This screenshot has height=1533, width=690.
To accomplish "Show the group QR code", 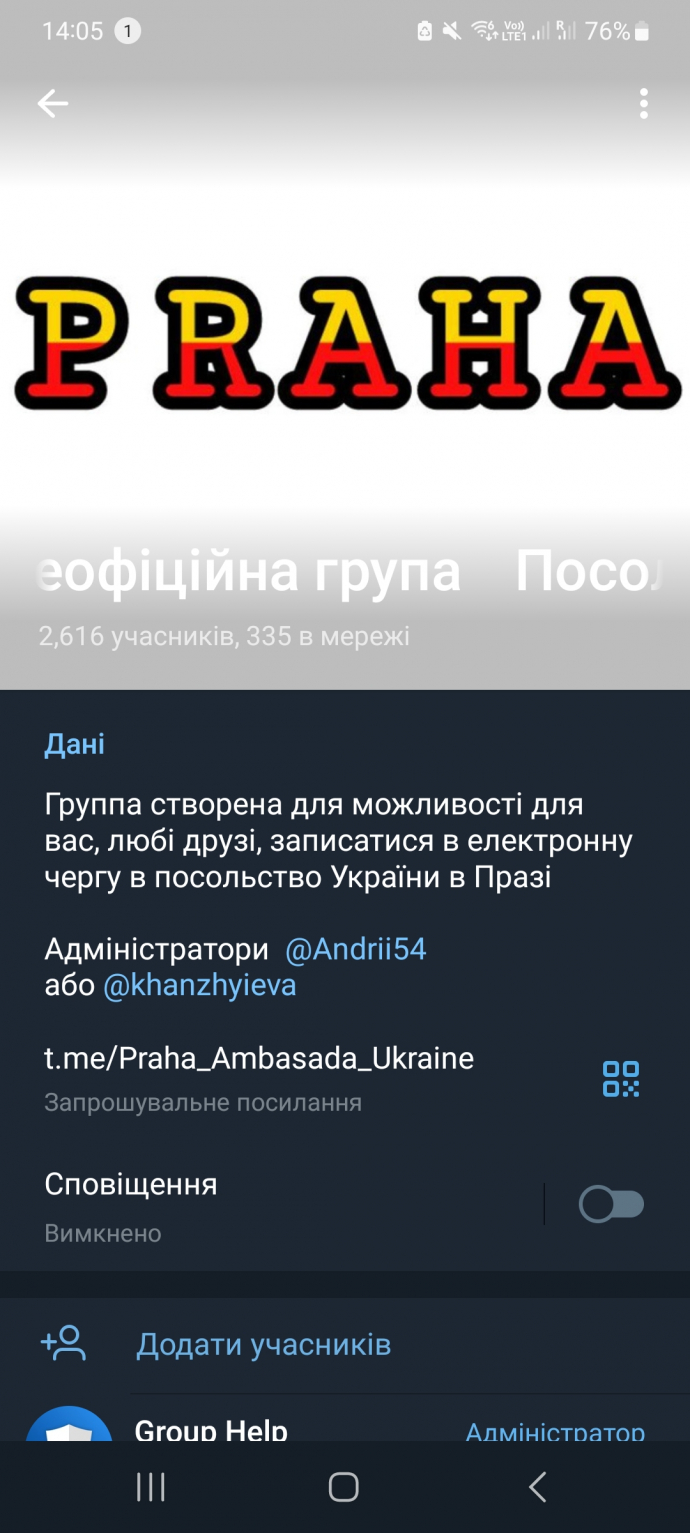I will click(621, 1079).
